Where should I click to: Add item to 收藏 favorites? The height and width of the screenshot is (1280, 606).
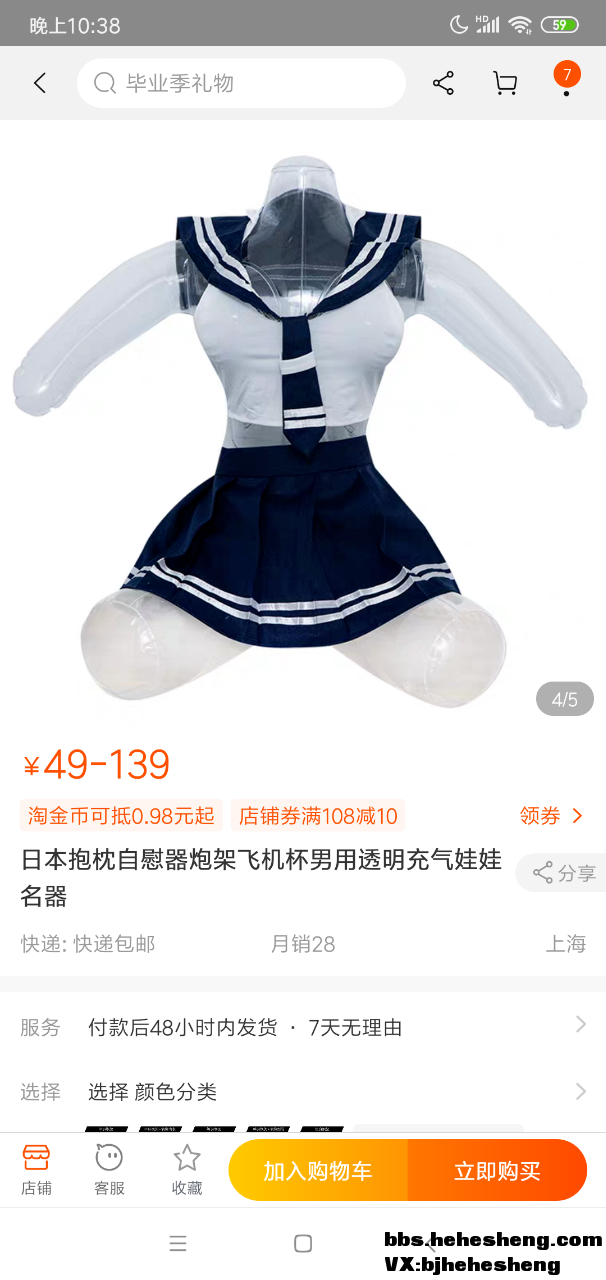[186, 1170]
